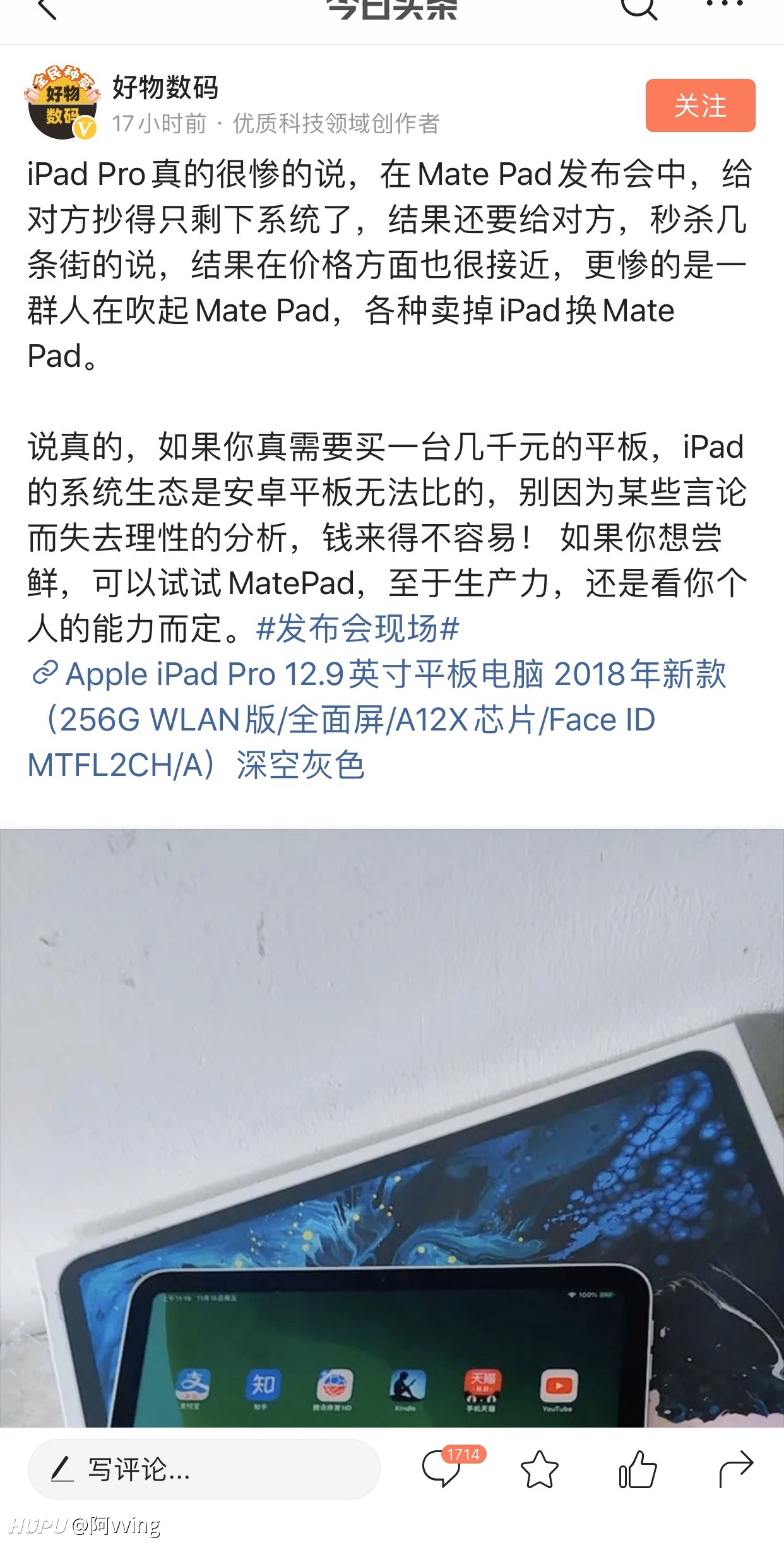
Task: Open the Apple iPad Pro 12.9 product link
Action: point(377,720)
